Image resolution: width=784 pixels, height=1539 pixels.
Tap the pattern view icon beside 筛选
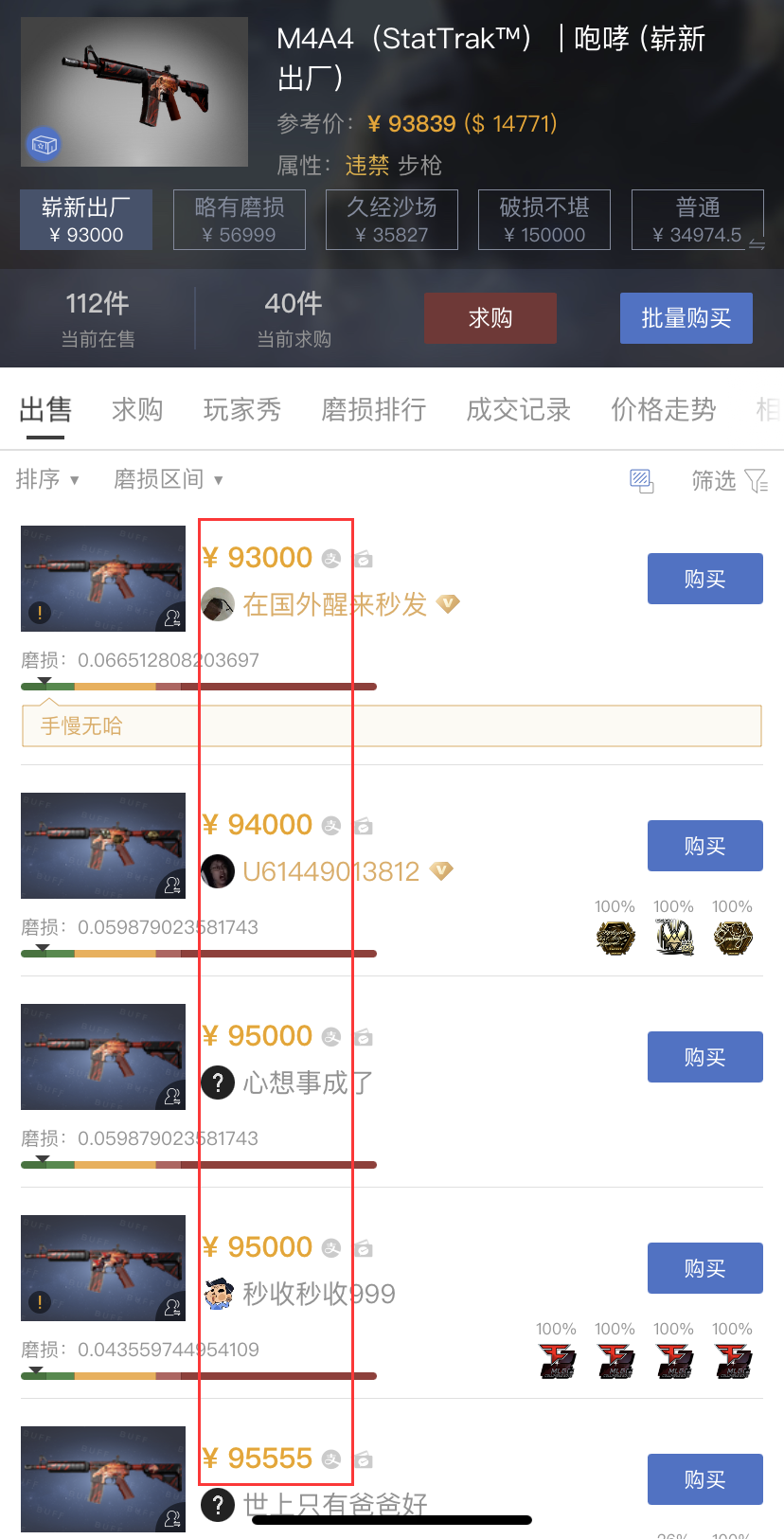coord(642,481)
